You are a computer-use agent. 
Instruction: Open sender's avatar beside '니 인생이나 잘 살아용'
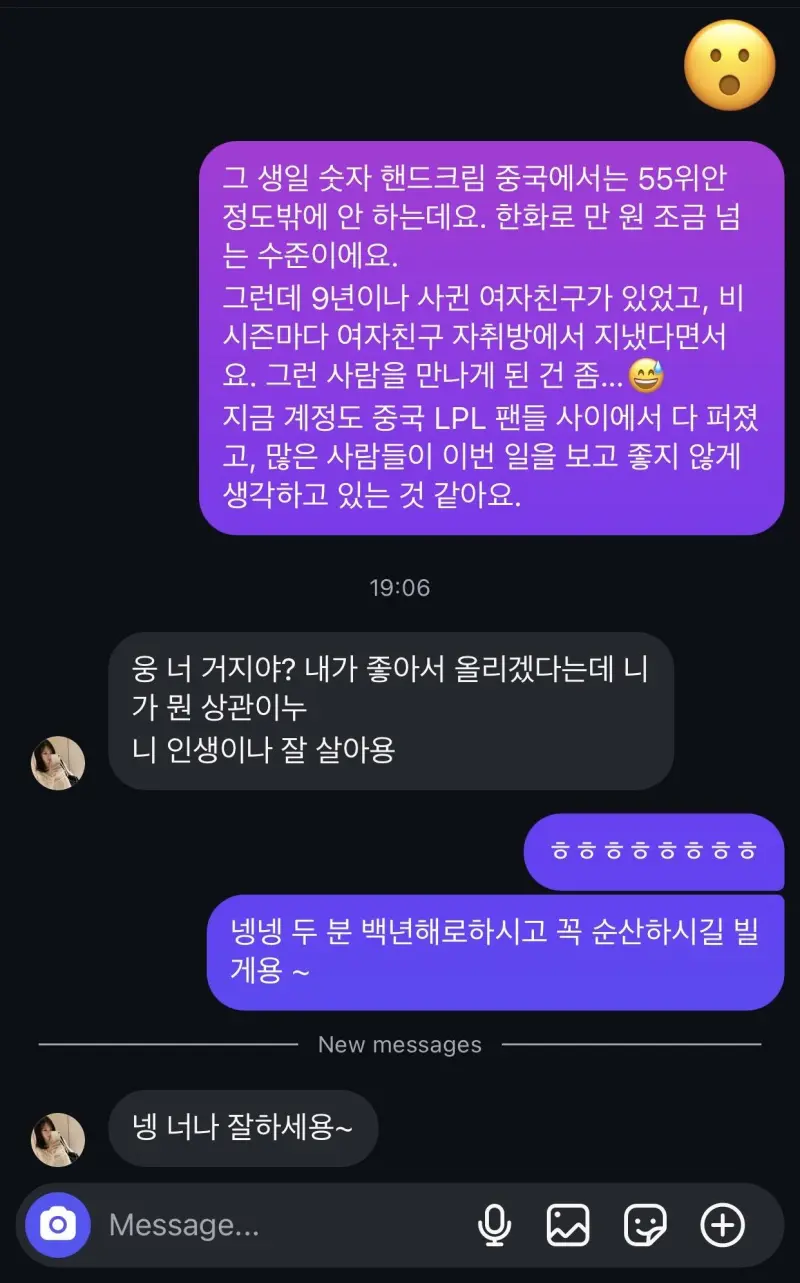click(x=58, y=762)
